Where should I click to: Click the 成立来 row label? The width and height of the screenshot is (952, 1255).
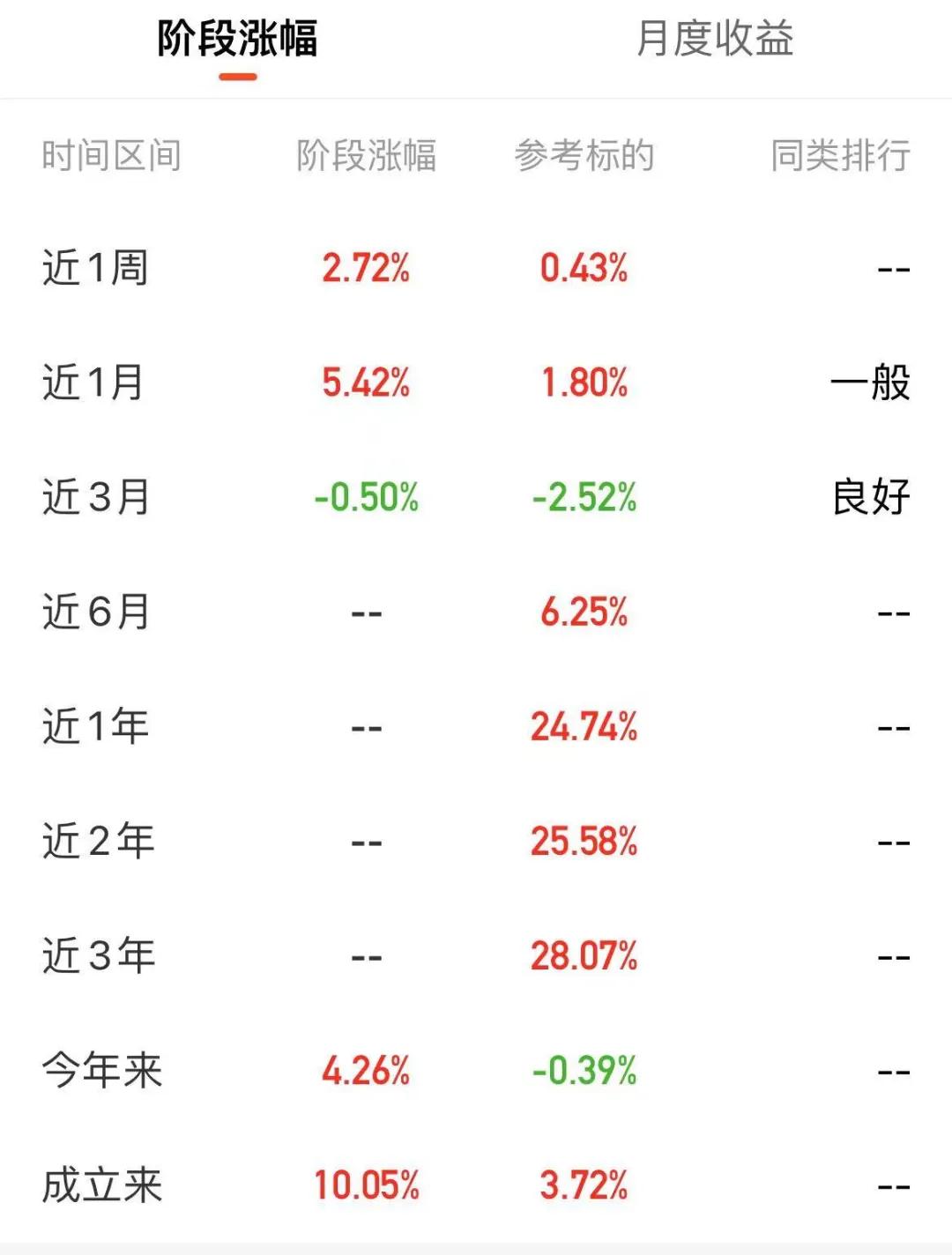point(101,1184)
